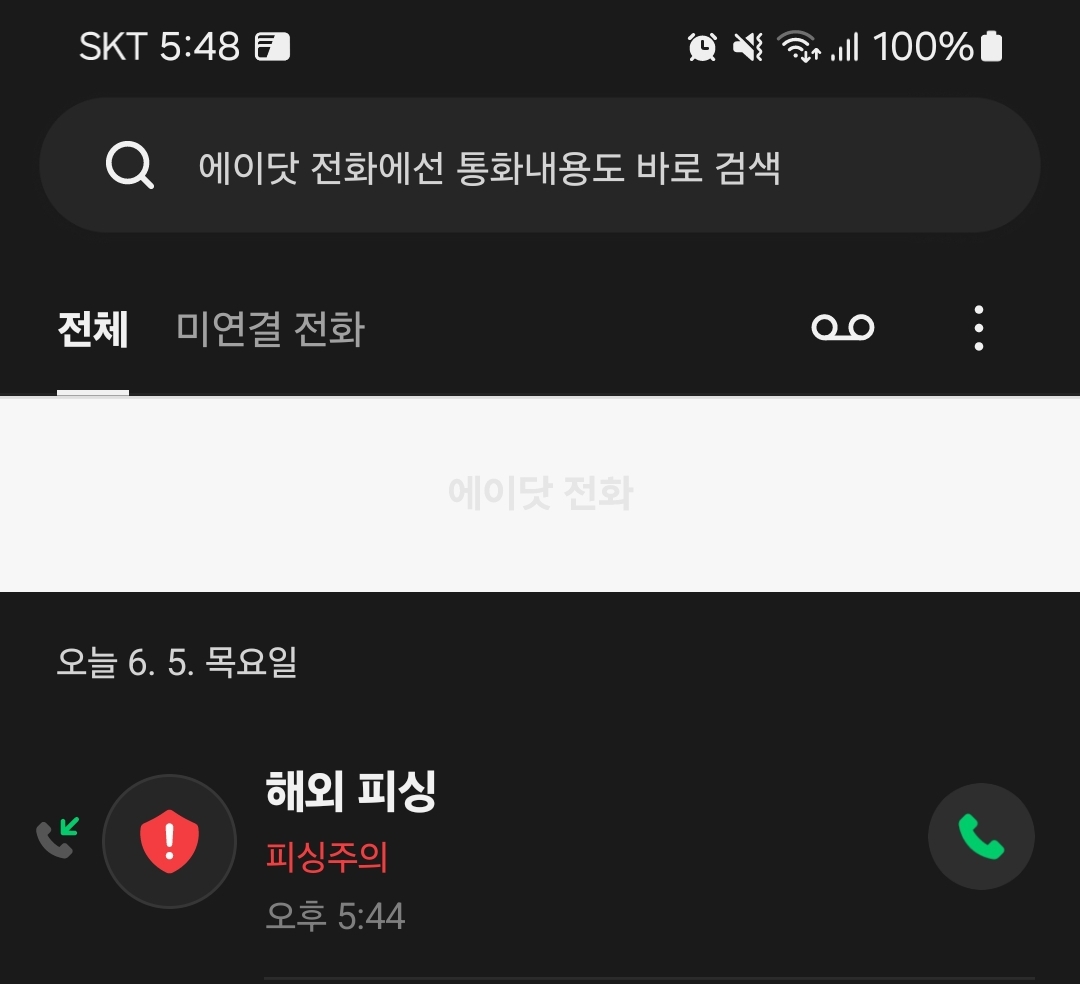The height and width of the screenshot is (984, 1080).
Task: Call back the 해외 피싱 number
Action: [x=981, y=836]
